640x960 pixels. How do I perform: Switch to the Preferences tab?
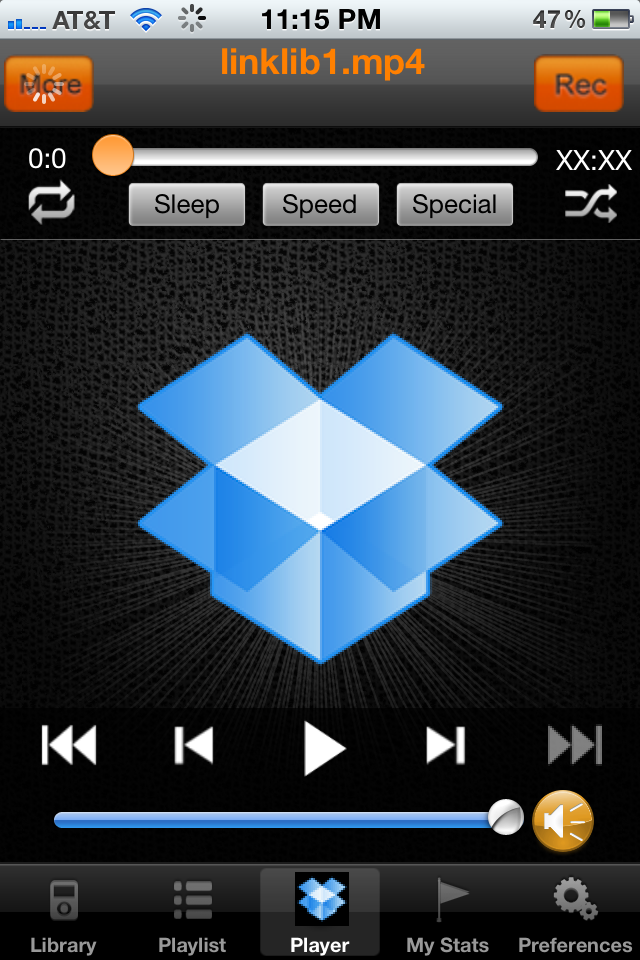(575, 915)
